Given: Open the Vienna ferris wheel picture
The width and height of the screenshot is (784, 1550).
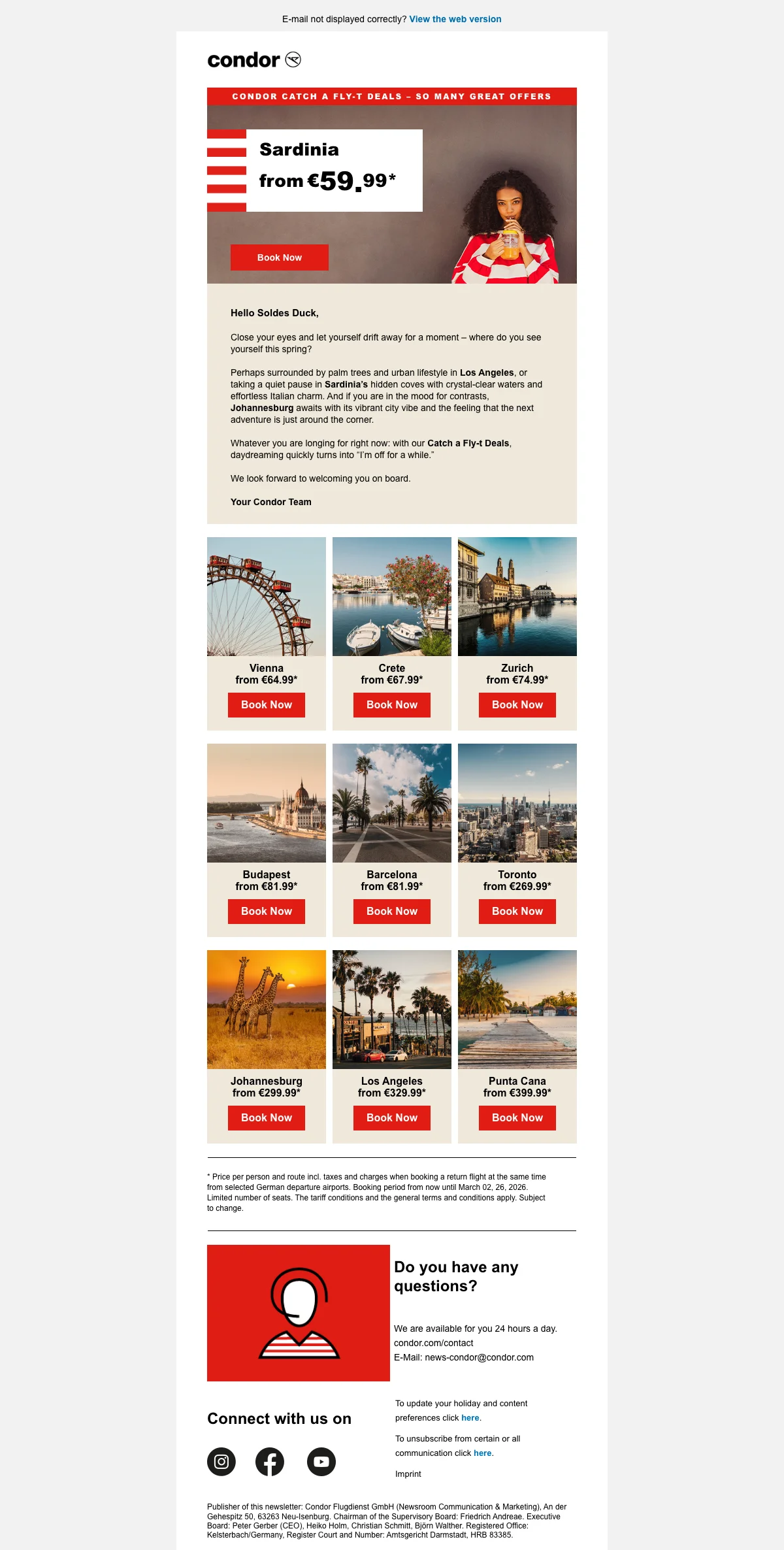Looking at the screenshot, I should (x=266, y=596).
